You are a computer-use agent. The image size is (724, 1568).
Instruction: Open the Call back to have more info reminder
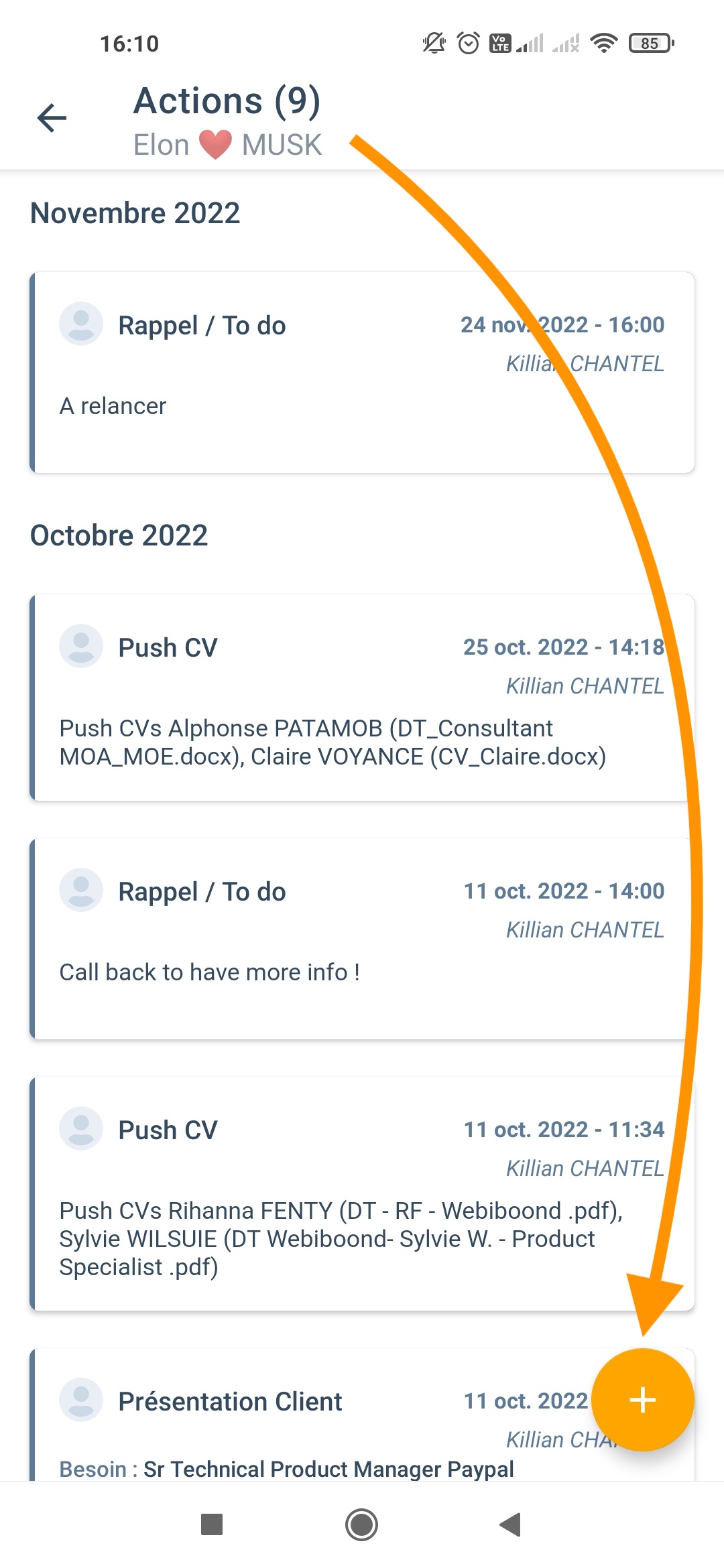pyautogui.click(x=362, y=939)
